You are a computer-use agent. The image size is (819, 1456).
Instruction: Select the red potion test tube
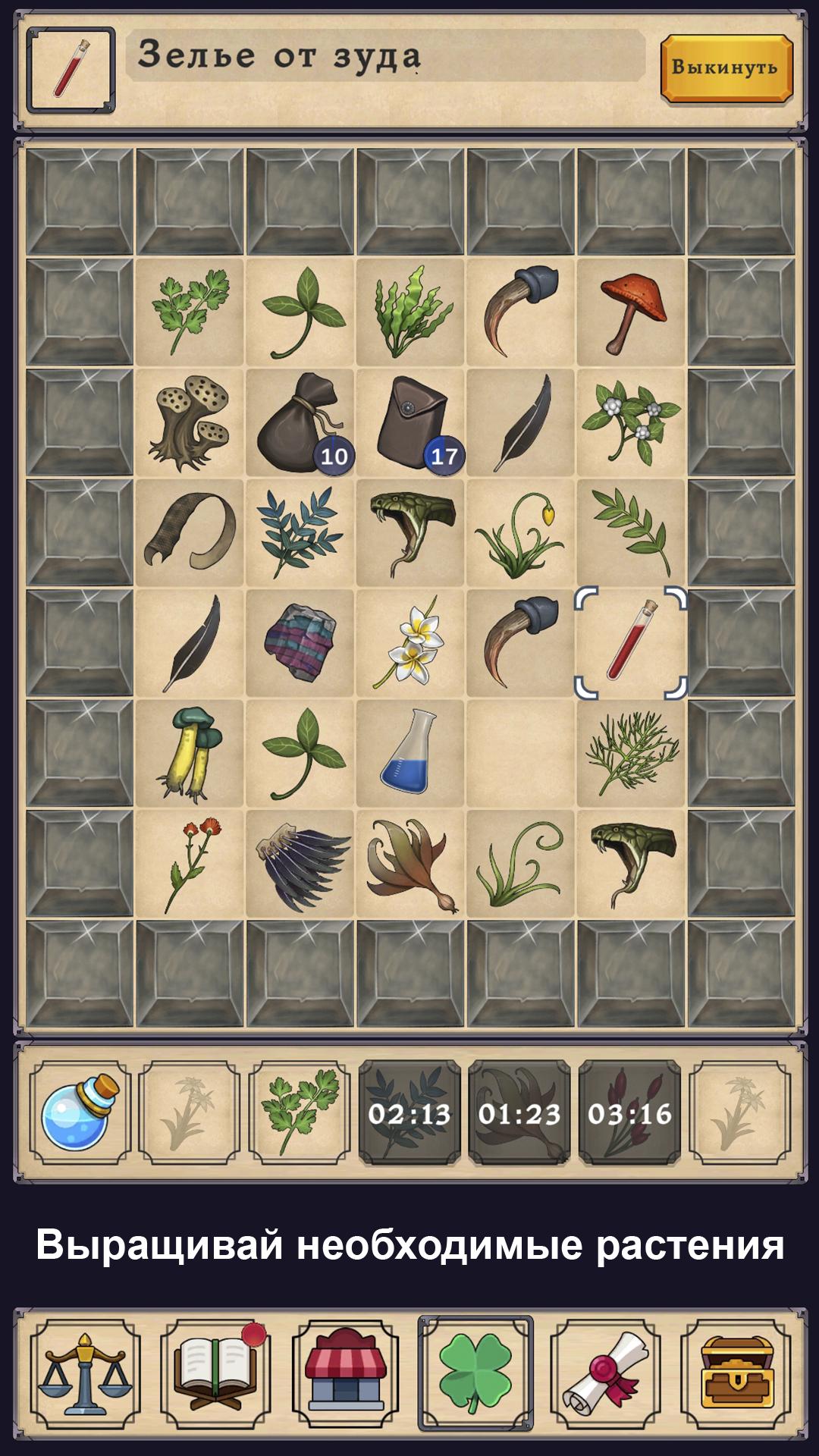pos(631,643)
